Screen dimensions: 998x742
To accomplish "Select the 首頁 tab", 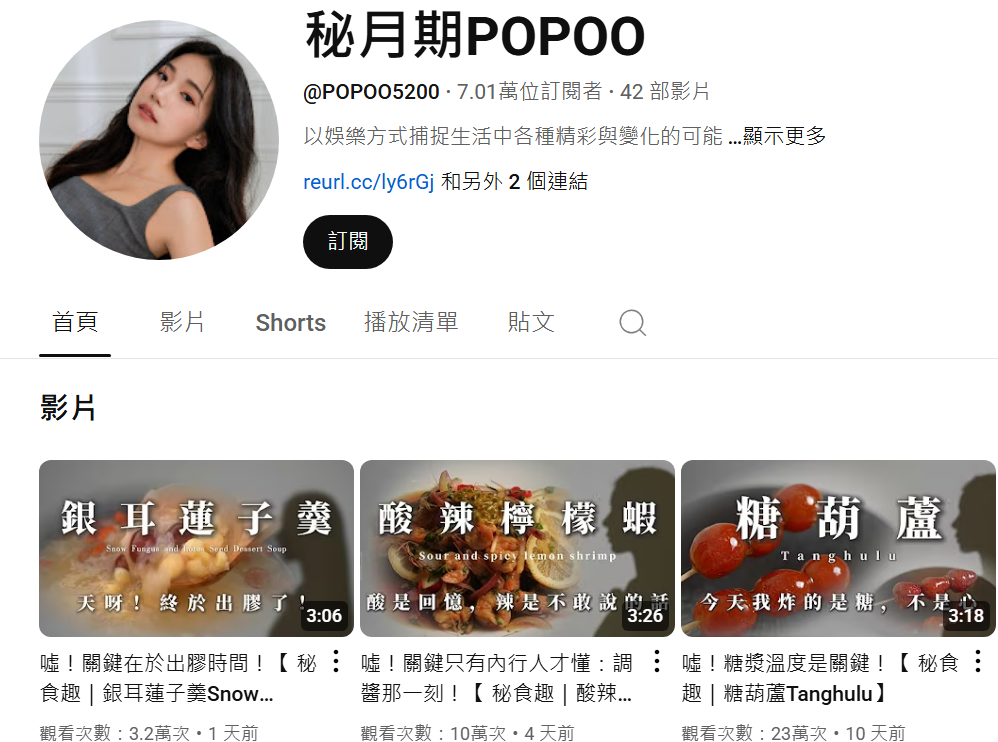I will click(x=75, y=322).
